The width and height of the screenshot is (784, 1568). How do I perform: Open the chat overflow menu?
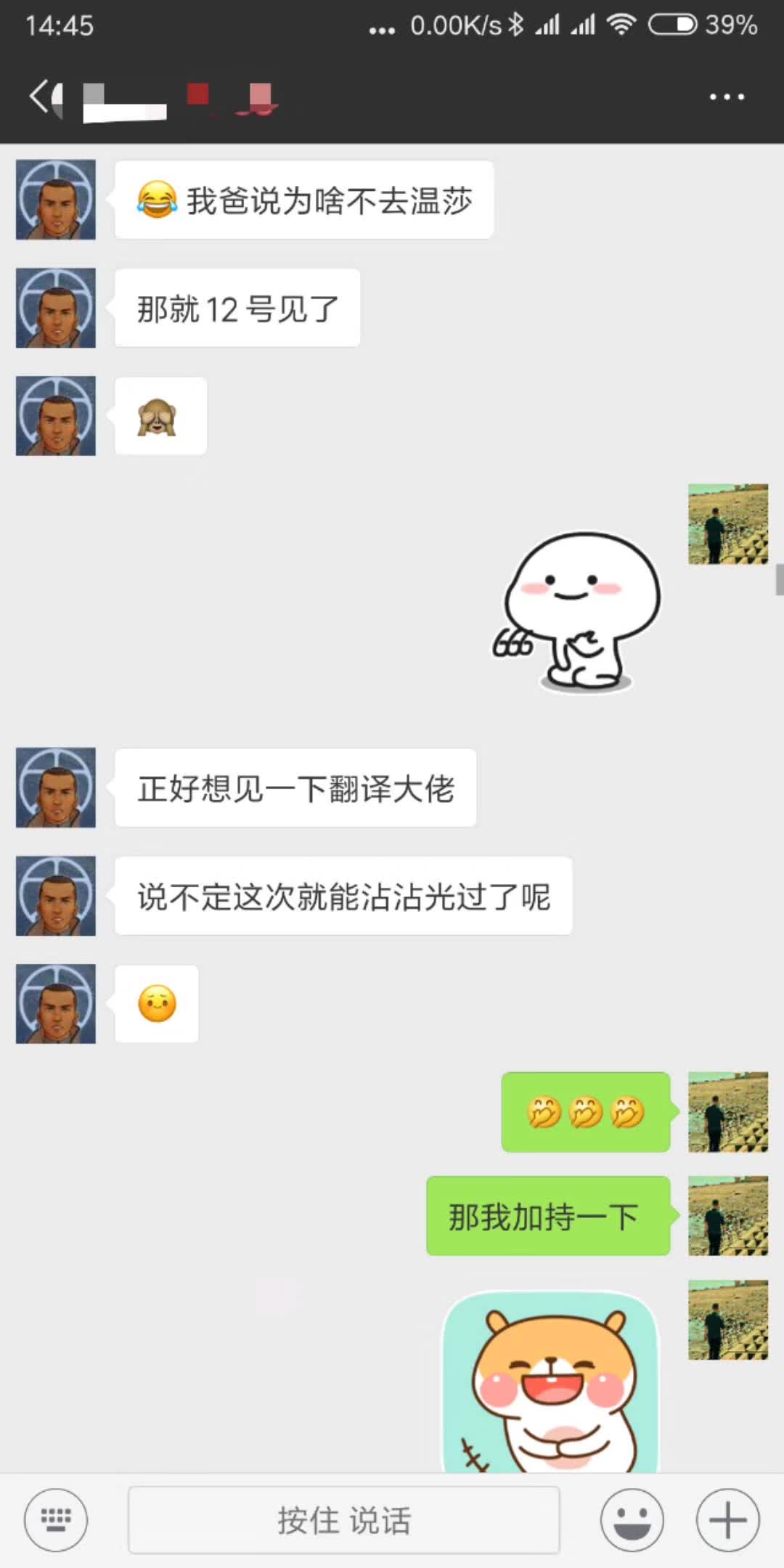click(727, 97)
